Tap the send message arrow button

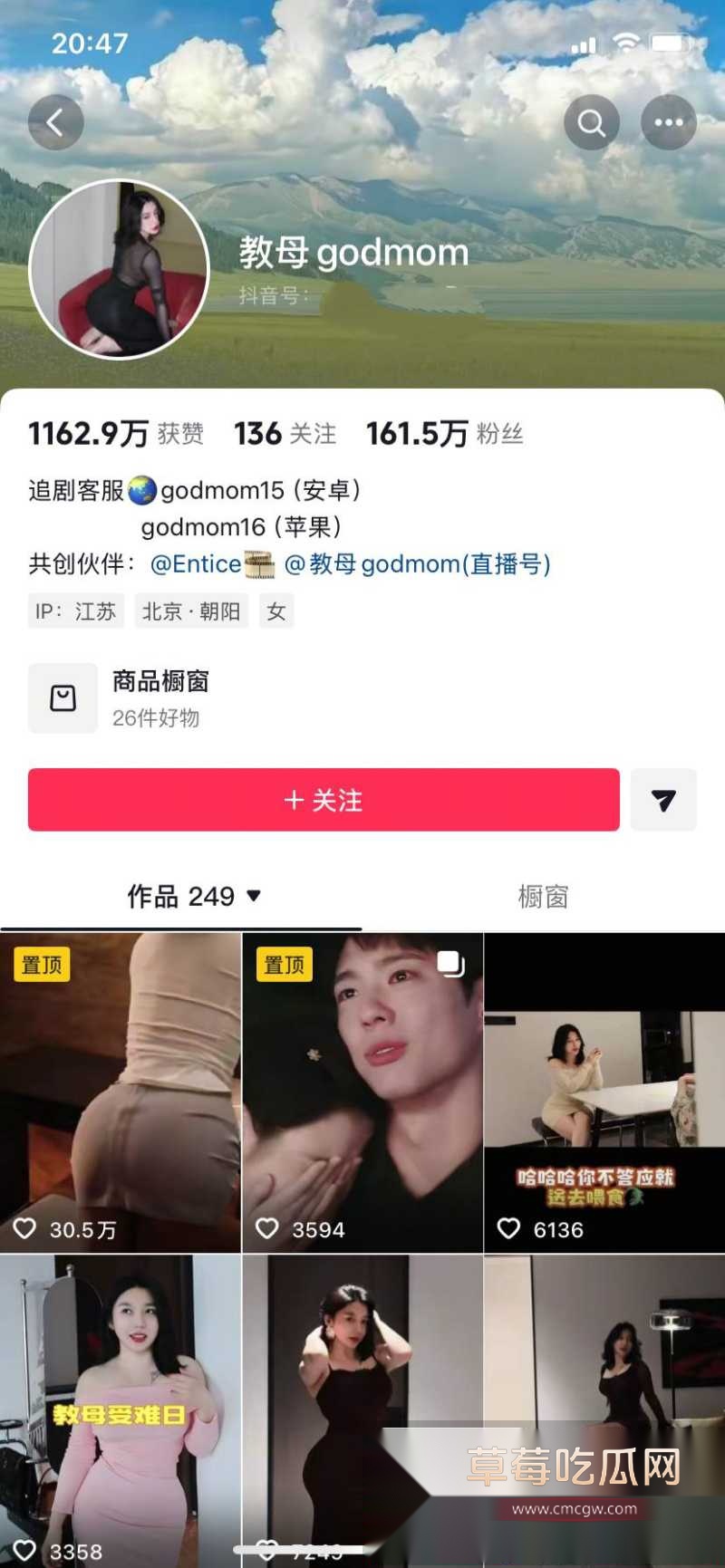point(663,800)
